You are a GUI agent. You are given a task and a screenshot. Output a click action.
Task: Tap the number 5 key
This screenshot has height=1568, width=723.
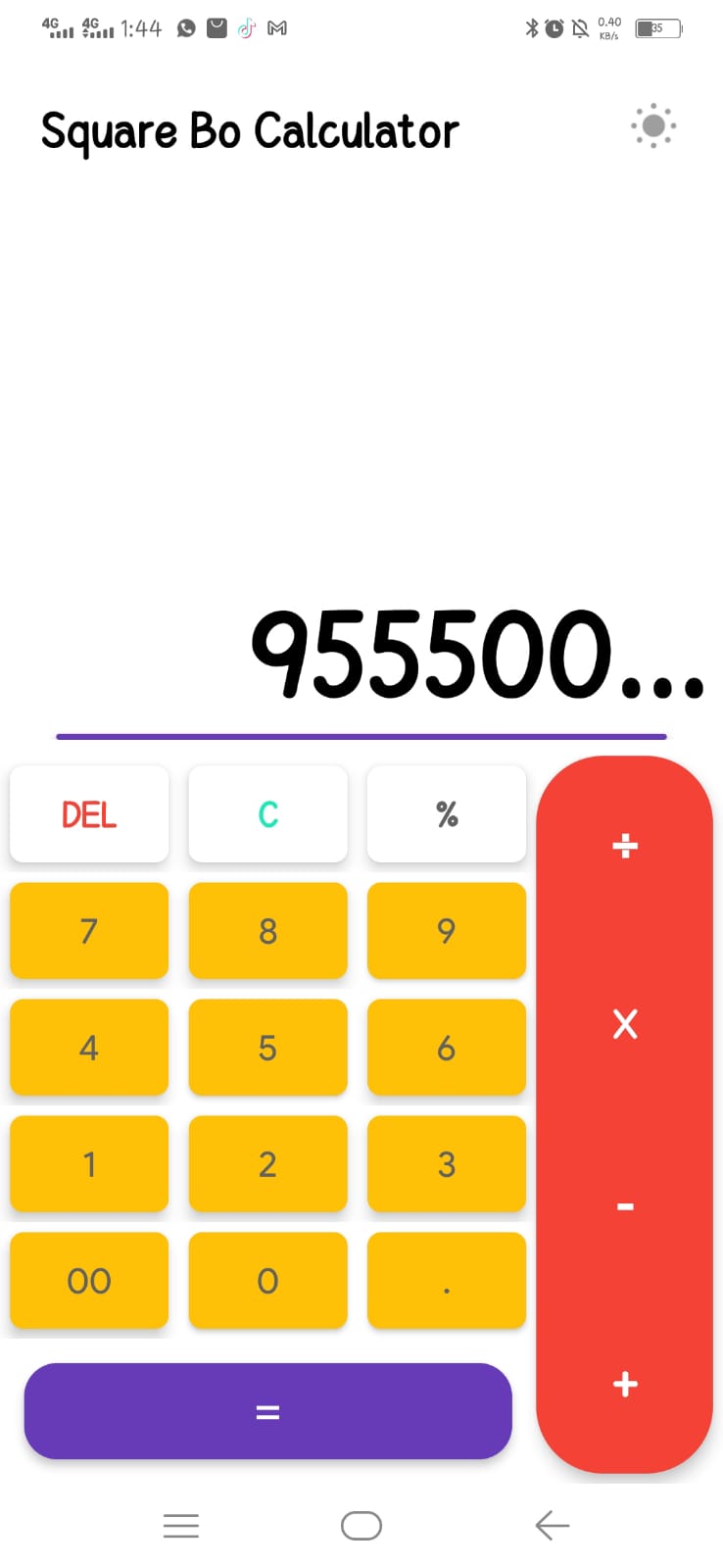(267, 1048)
